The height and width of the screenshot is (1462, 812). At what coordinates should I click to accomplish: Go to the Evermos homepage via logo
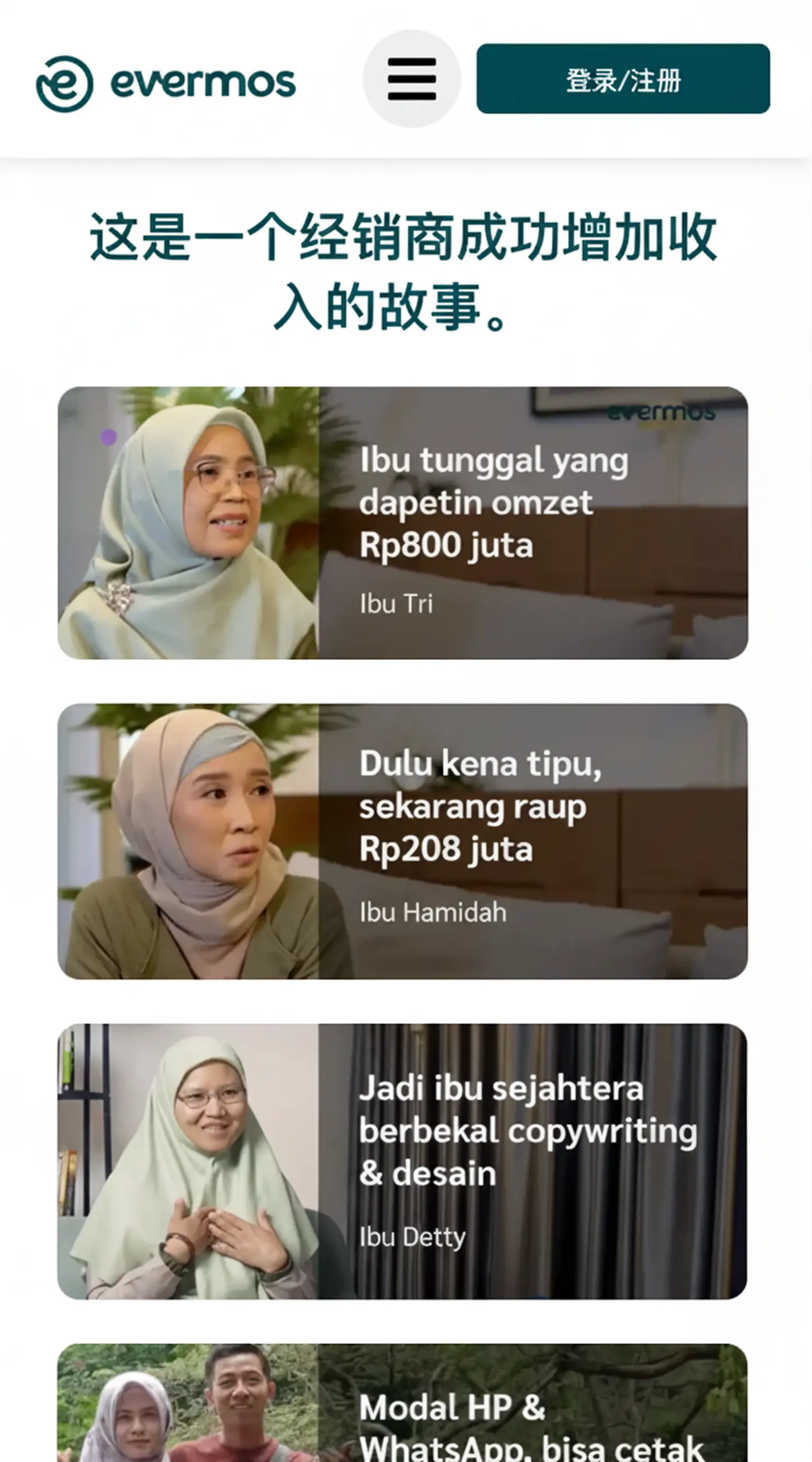point(165,83)
